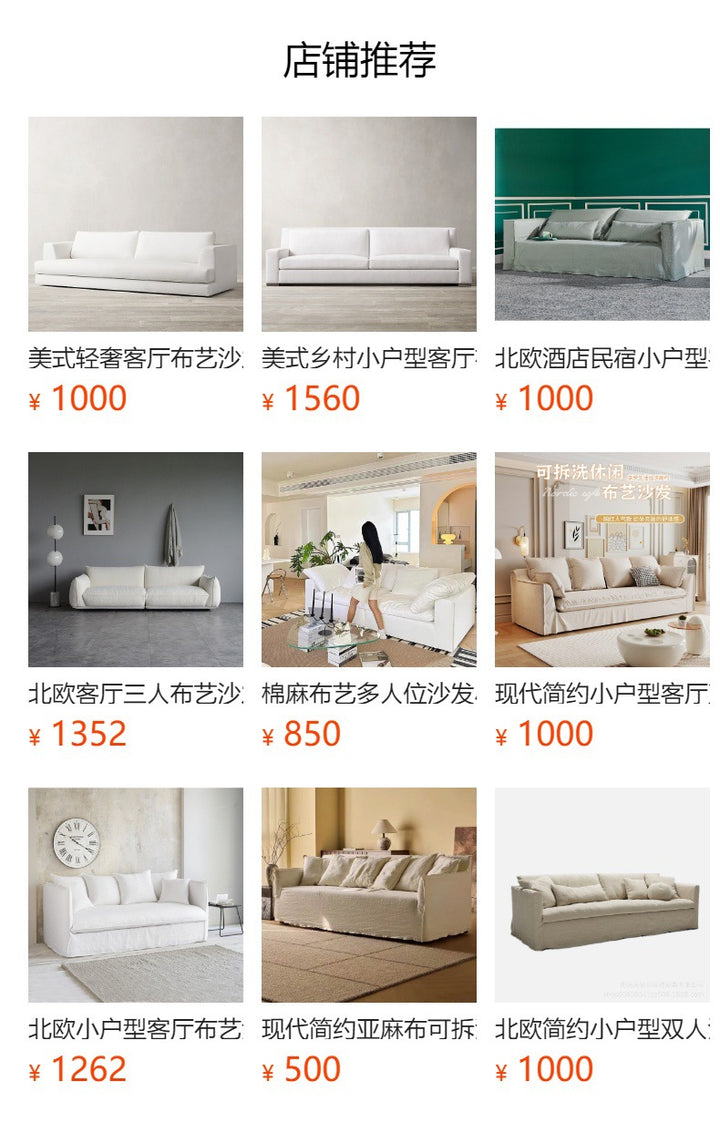This screenshot has width=720, height=1123.
Task: Open the 美式轻奢客厅布艺沙发 product card
Action: (135, 224)
